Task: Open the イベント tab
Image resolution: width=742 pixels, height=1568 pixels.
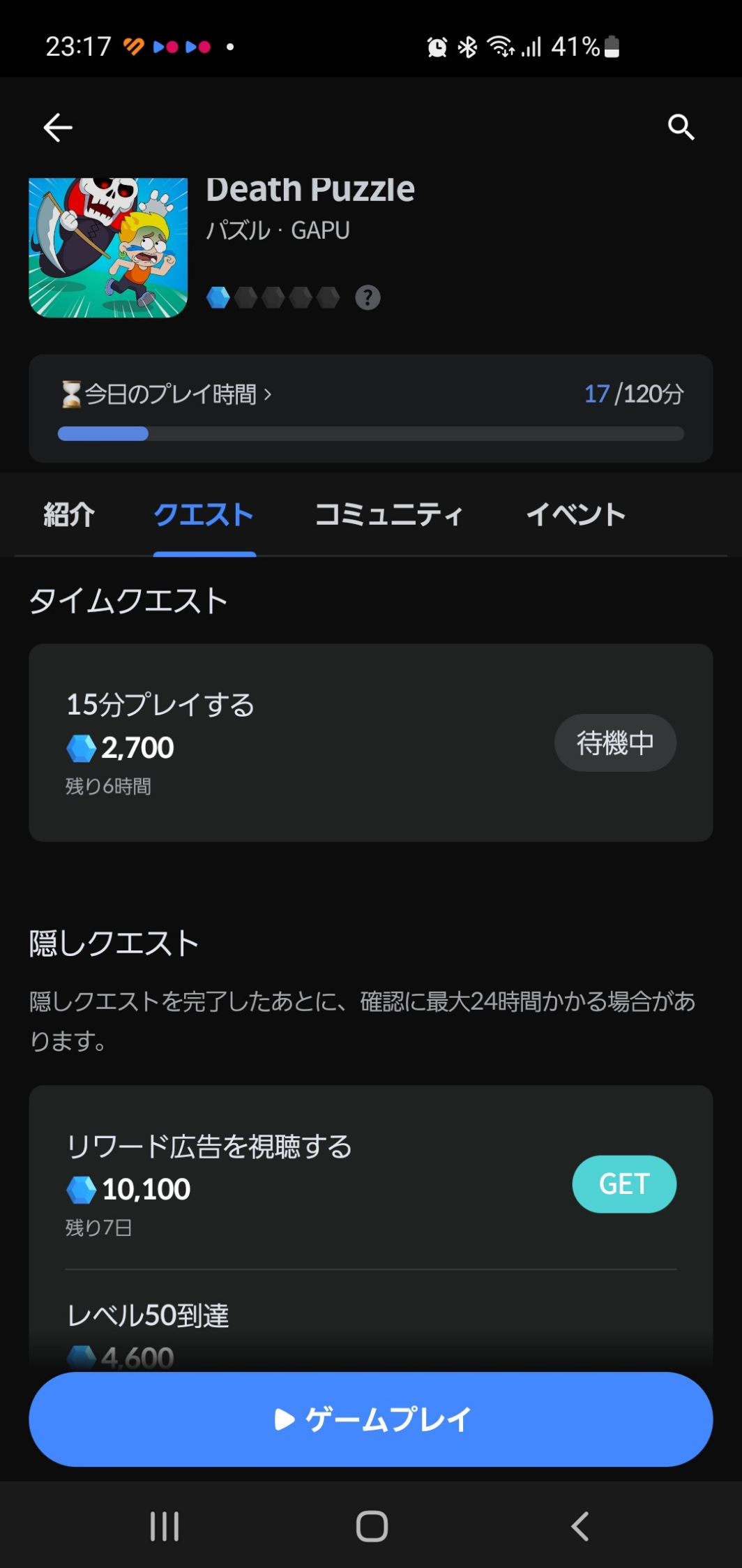Action: (x=576, y=515)
